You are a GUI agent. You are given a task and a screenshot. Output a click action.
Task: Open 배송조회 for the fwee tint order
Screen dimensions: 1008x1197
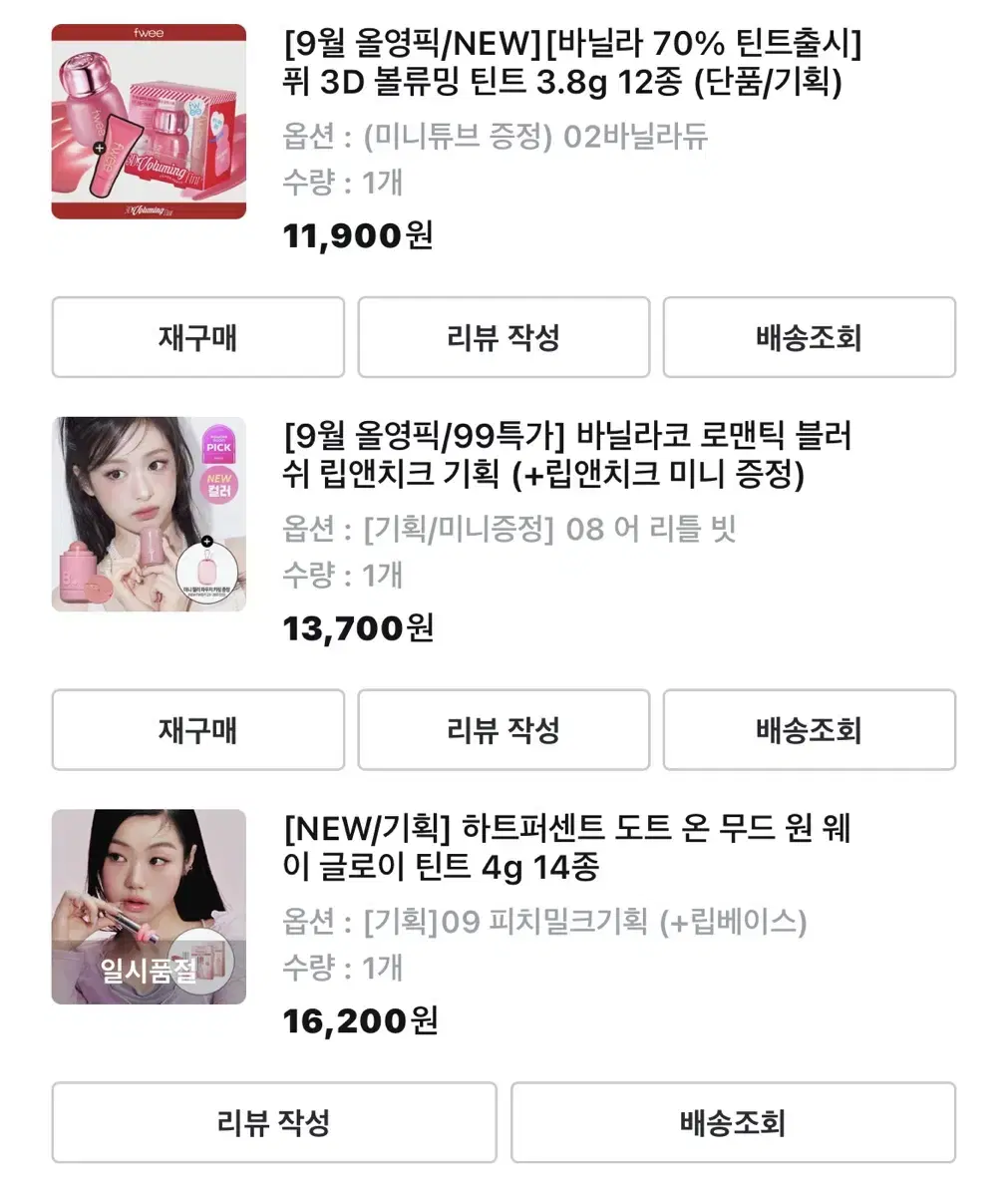(809, 337)
